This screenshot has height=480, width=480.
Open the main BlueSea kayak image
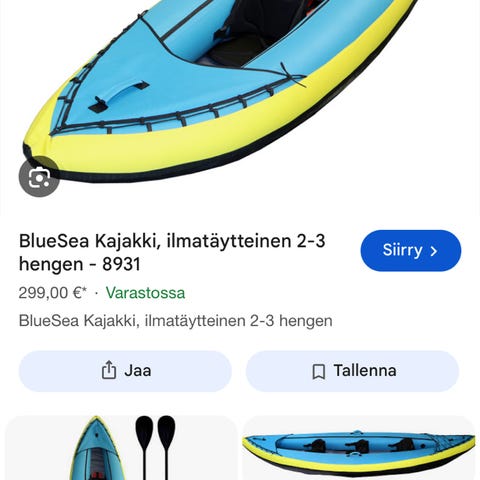(x=240, y=107)
